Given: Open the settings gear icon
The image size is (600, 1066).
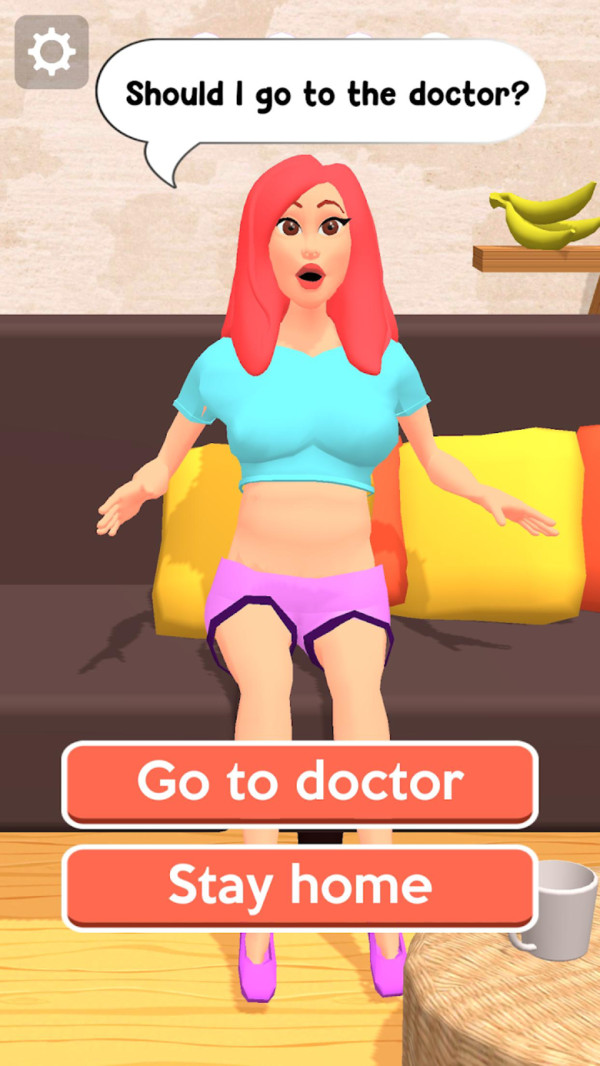Looking at the screenshot, I should pos(52,52).
